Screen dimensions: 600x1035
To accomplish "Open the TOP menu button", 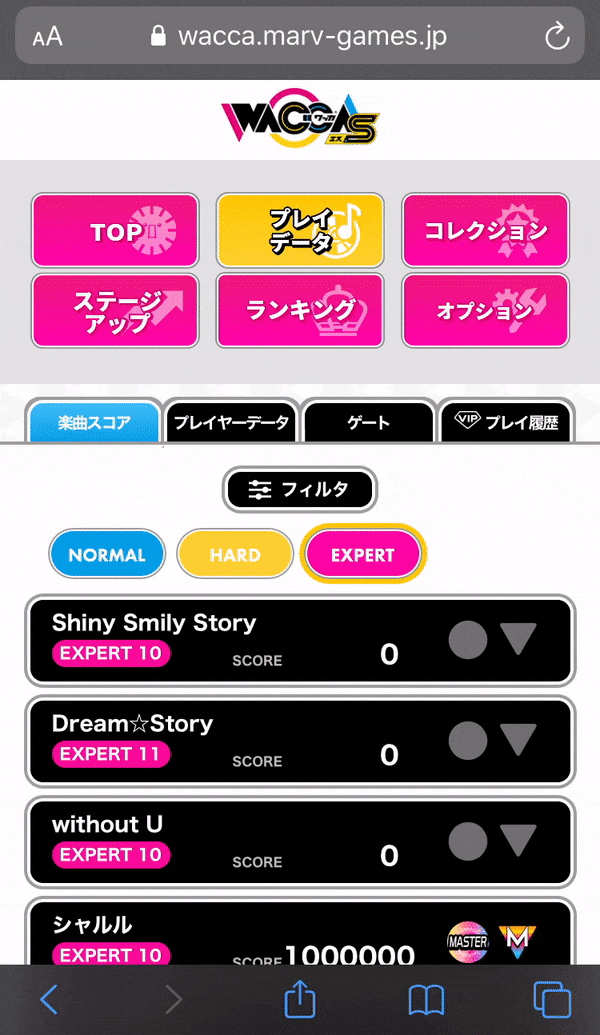I will click(x=115, y=232).
